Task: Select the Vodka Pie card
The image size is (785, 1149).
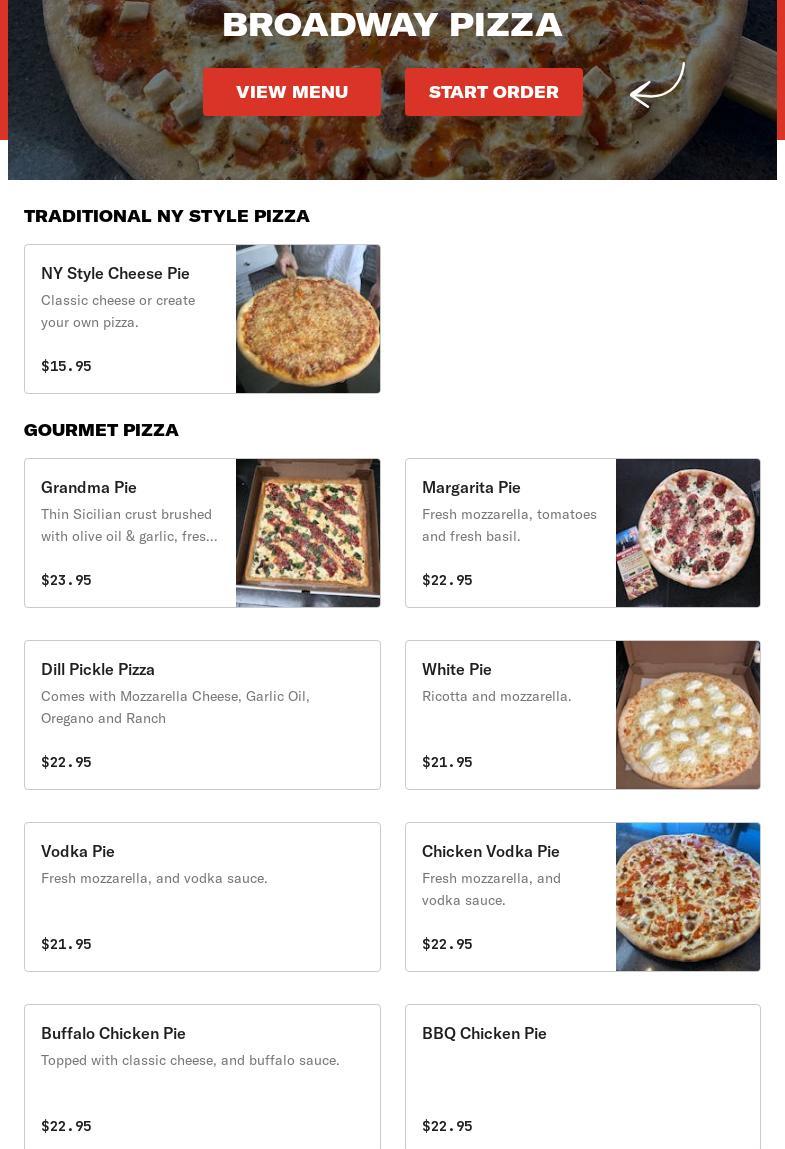Action: tap(202, 897)
